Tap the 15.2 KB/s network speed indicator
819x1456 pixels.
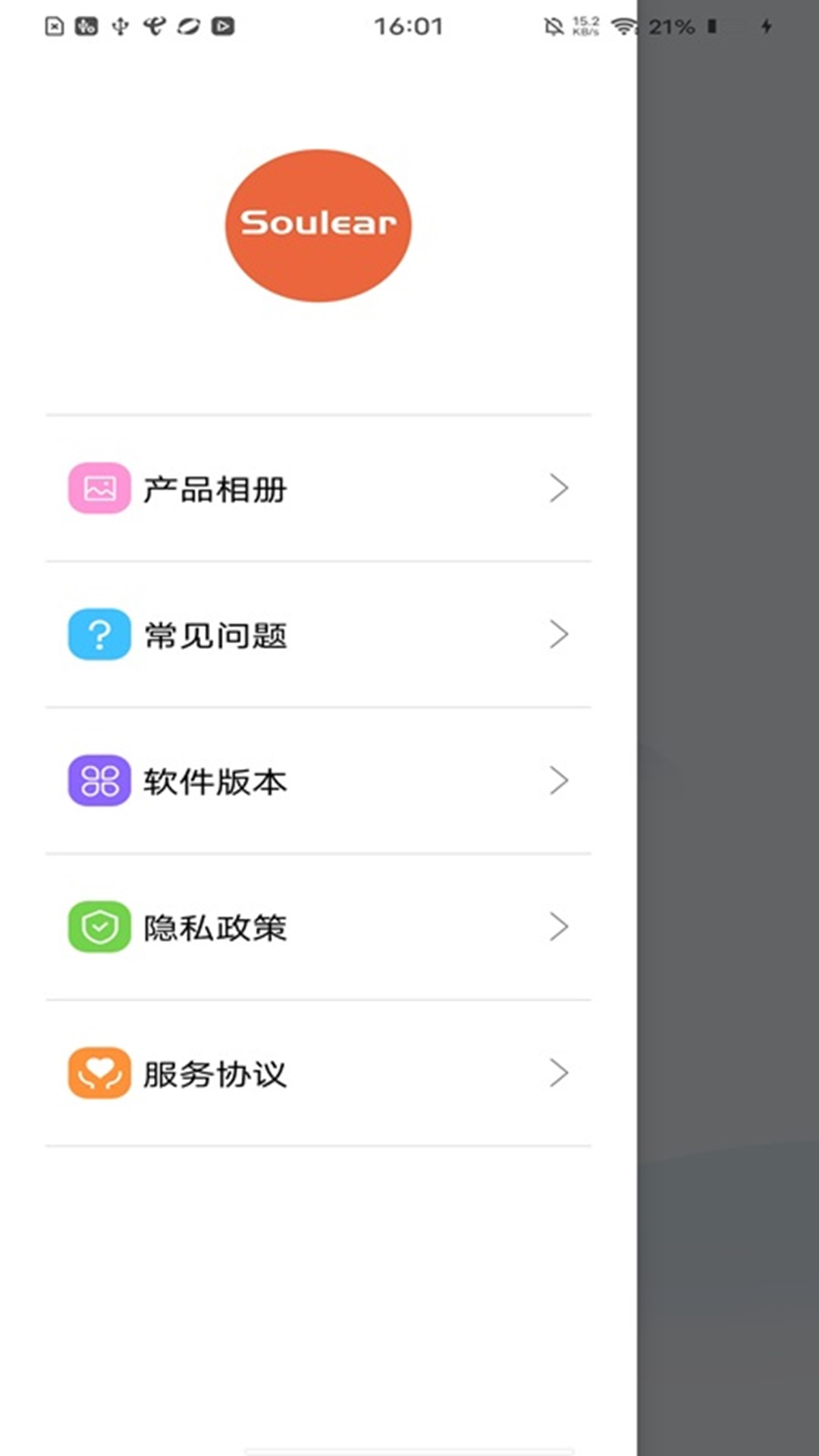pos(585,27)
